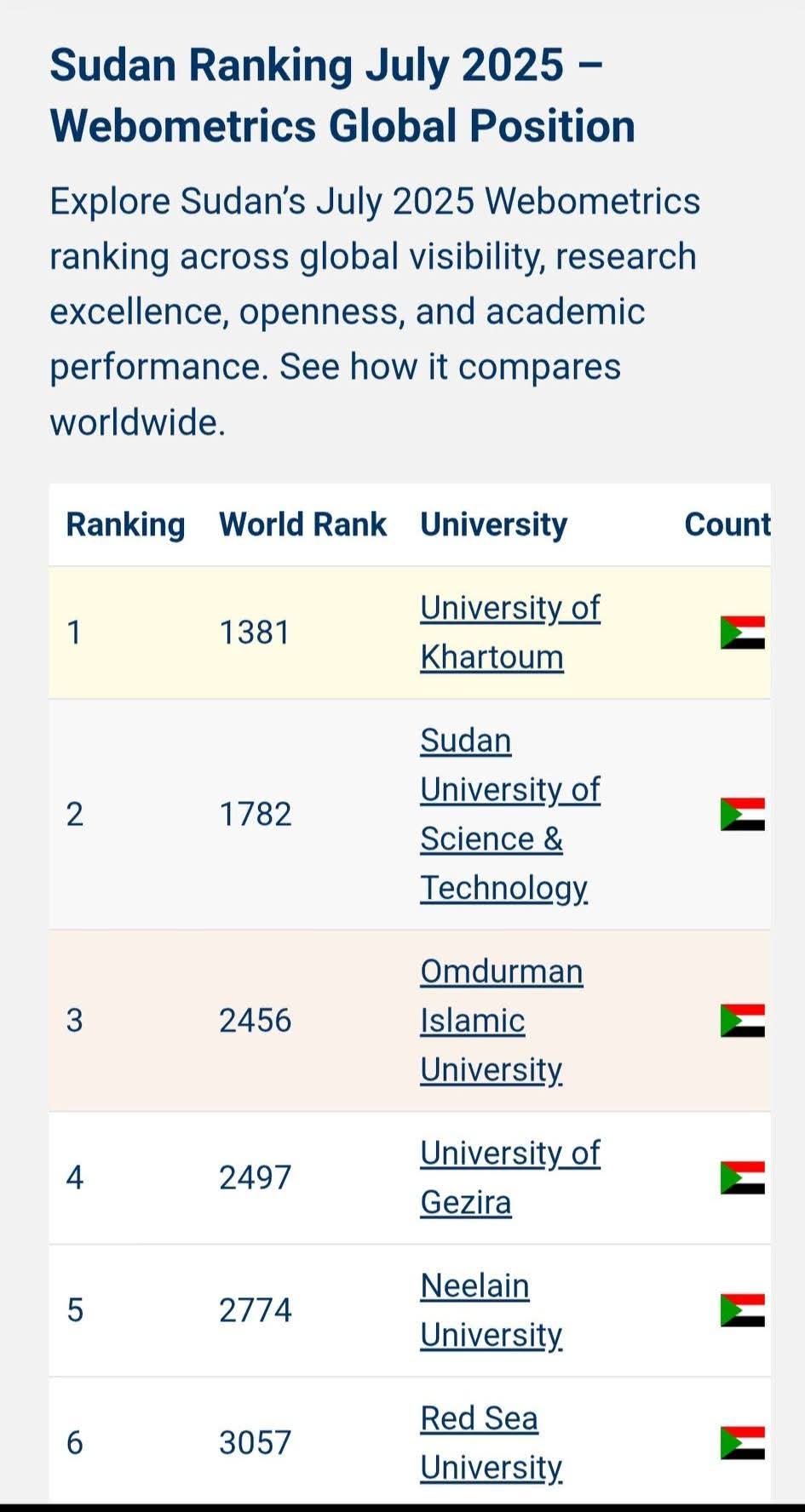The width and height of the screenshot is (805, 1512).
Task: Open the Omdurman Islamic University link
Action: [502, 1021]
